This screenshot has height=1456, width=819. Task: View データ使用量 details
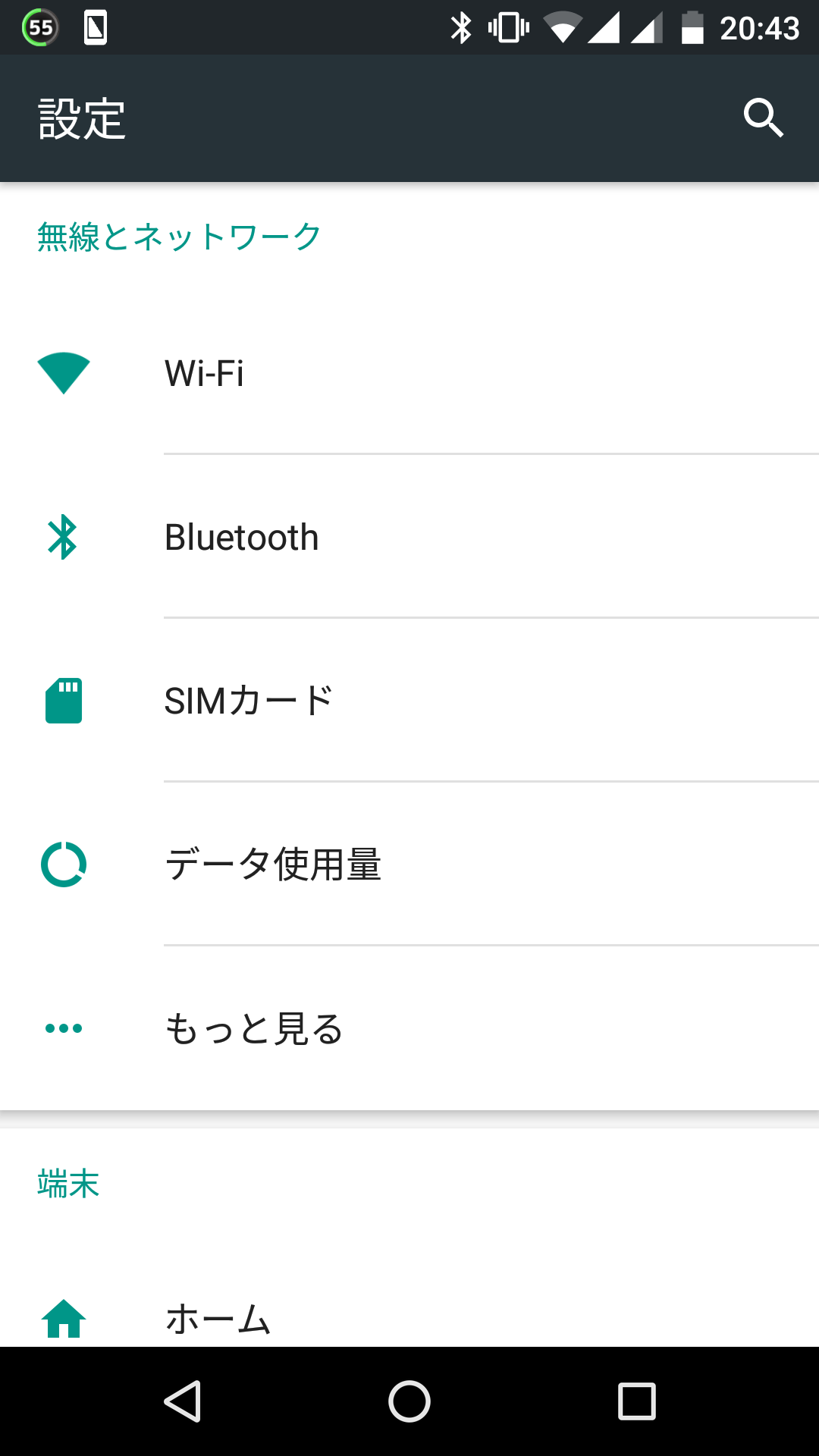(409, 864)
